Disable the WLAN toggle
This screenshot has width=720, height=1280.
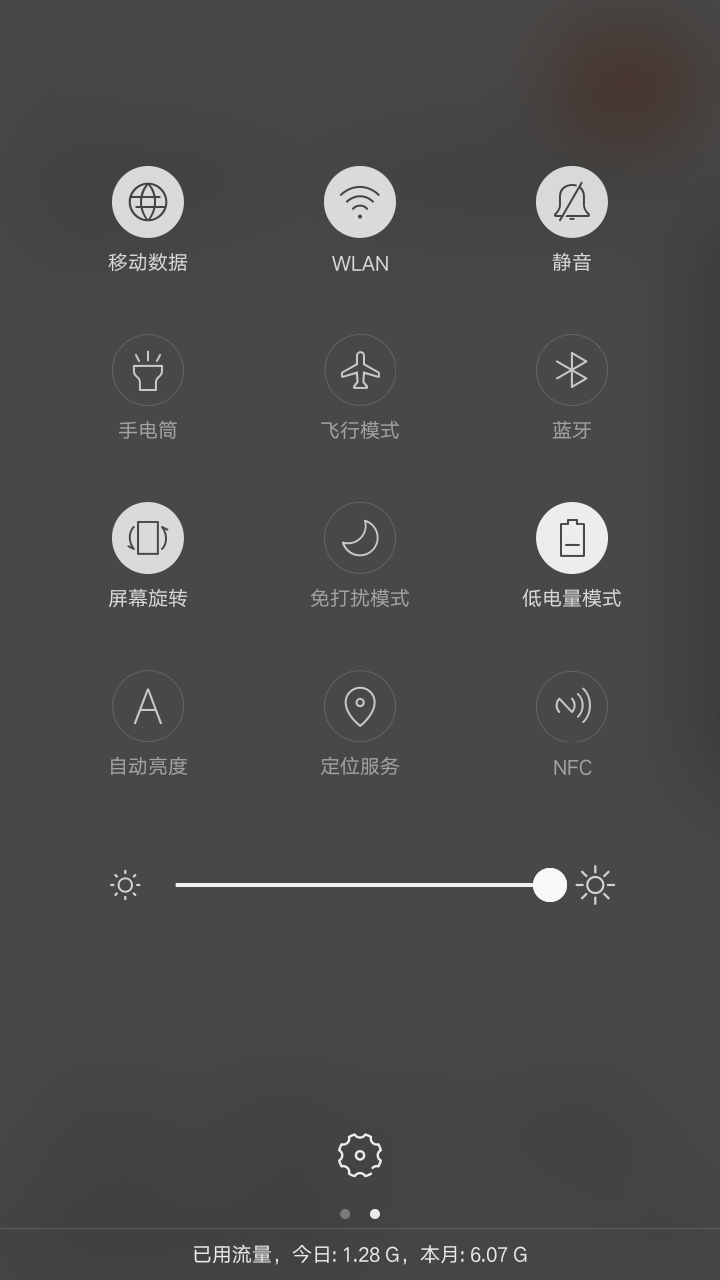(360, 202)
